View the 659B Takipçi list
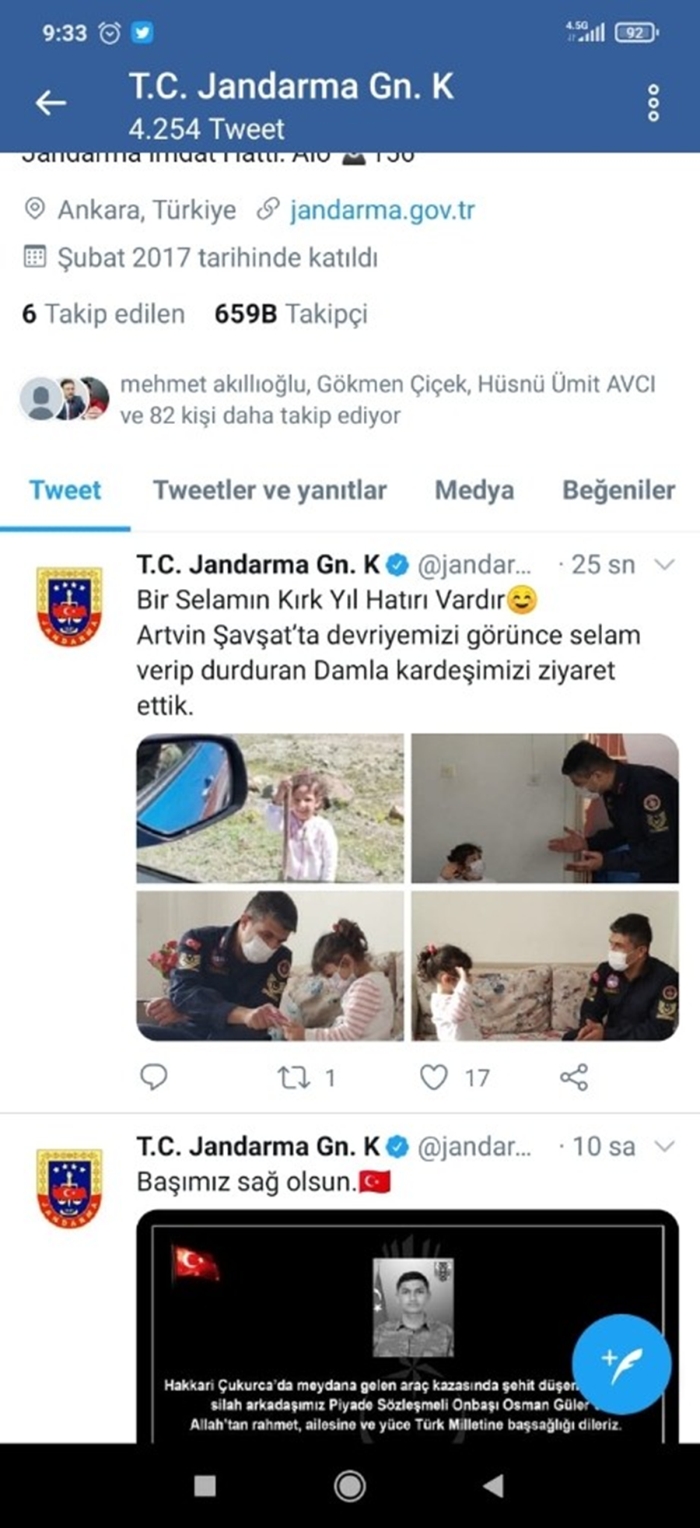Image resolution: width=700 pixels, height=1528 pixels. point(291,314)
